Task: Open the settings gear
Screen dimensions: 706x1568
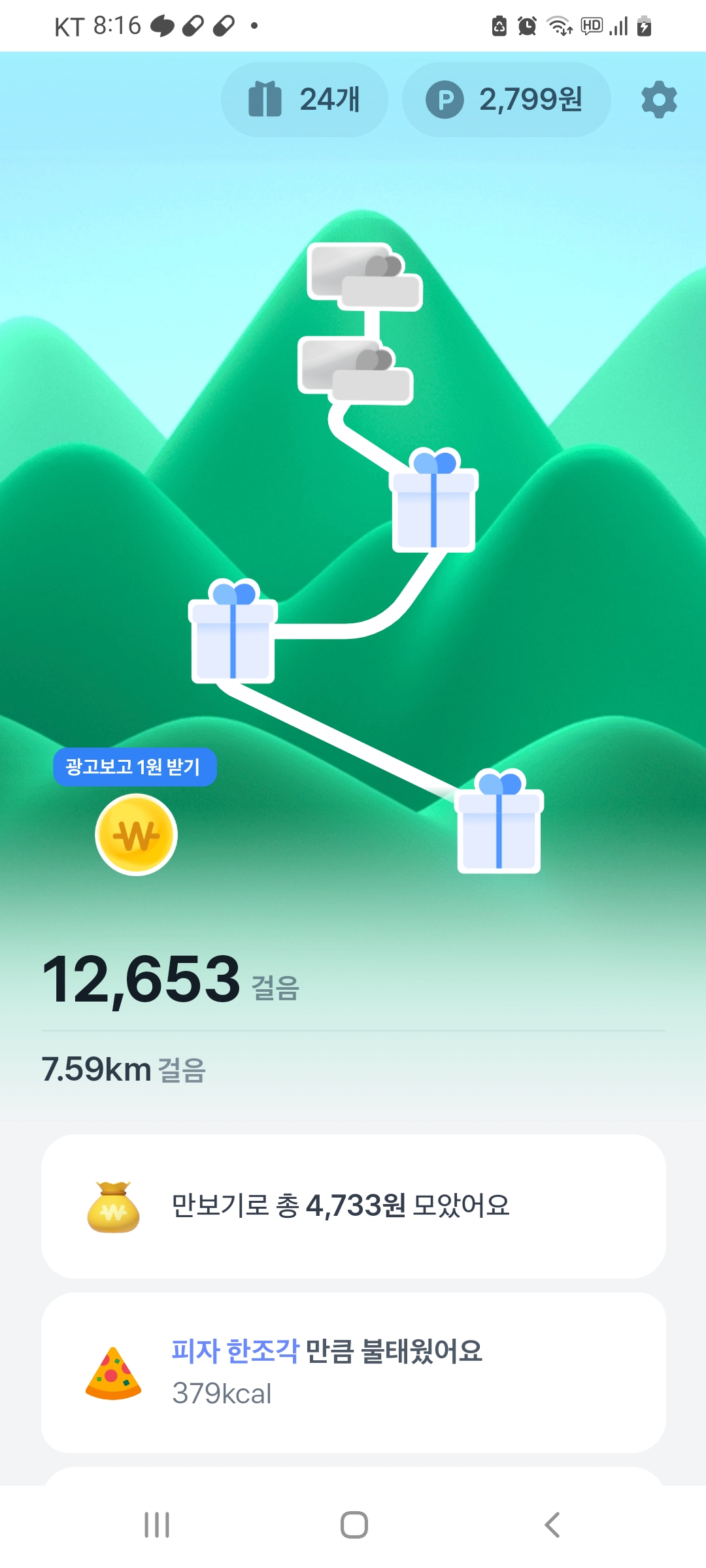Action: coord(658,100)
